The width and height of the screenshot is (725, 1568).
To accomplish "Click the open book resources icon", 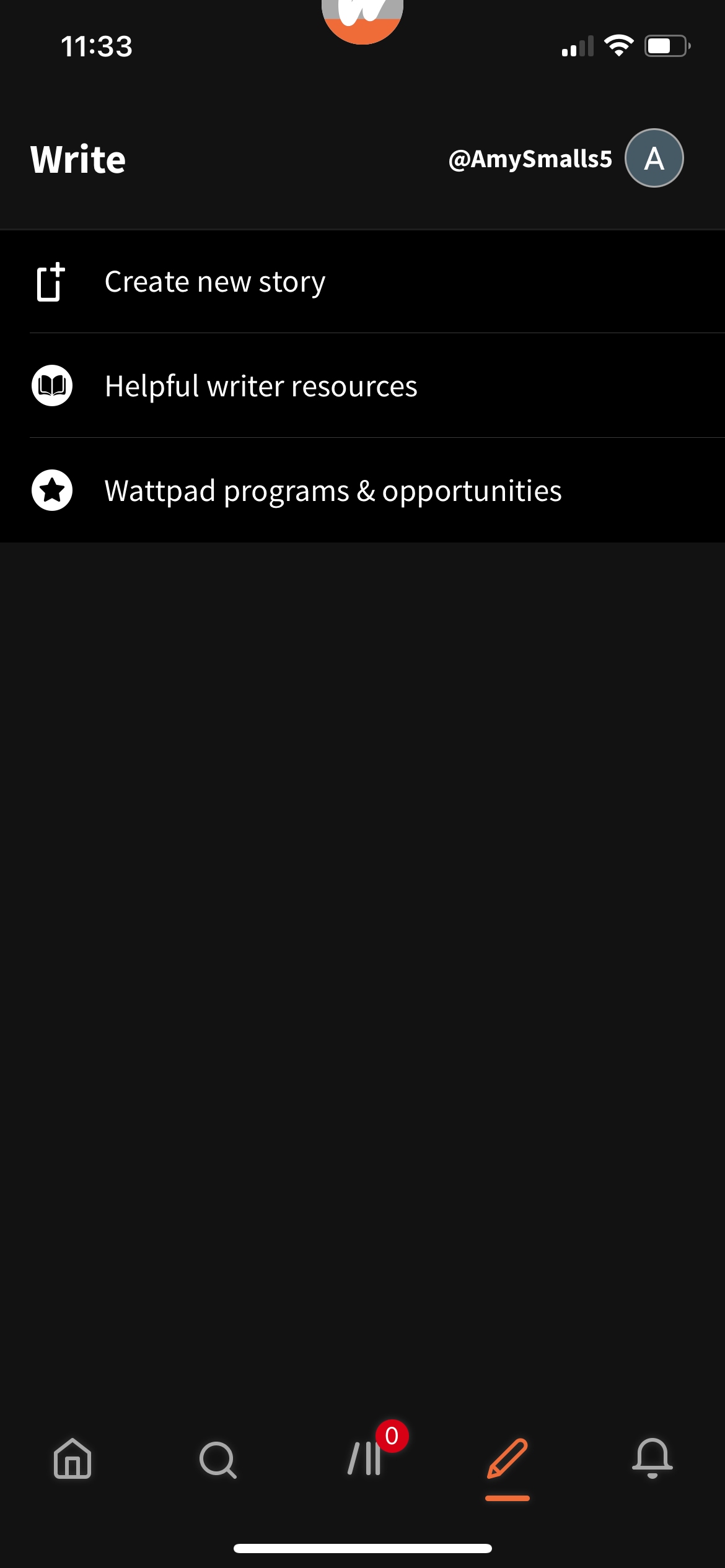I will (x=52, y=385).
